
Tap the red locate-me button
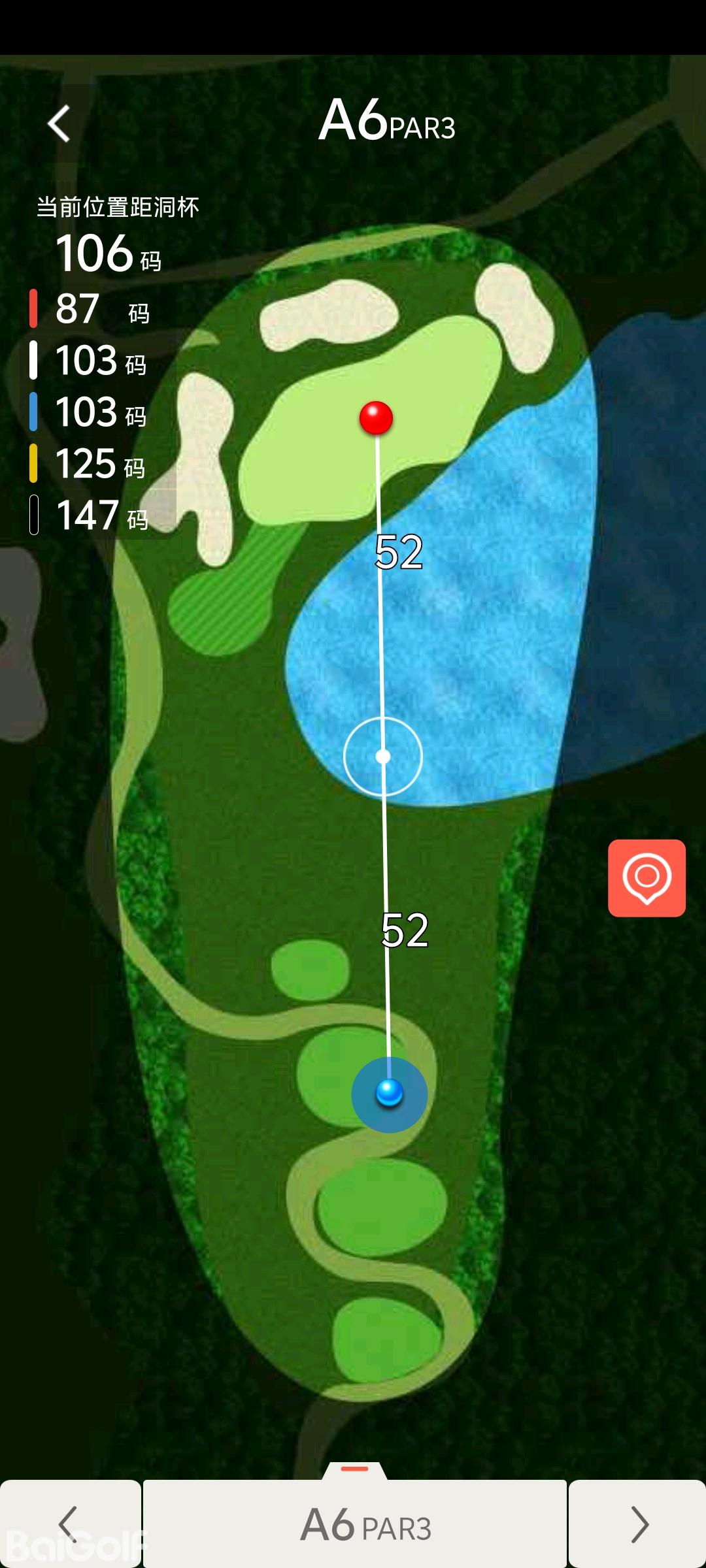point(647,878)
